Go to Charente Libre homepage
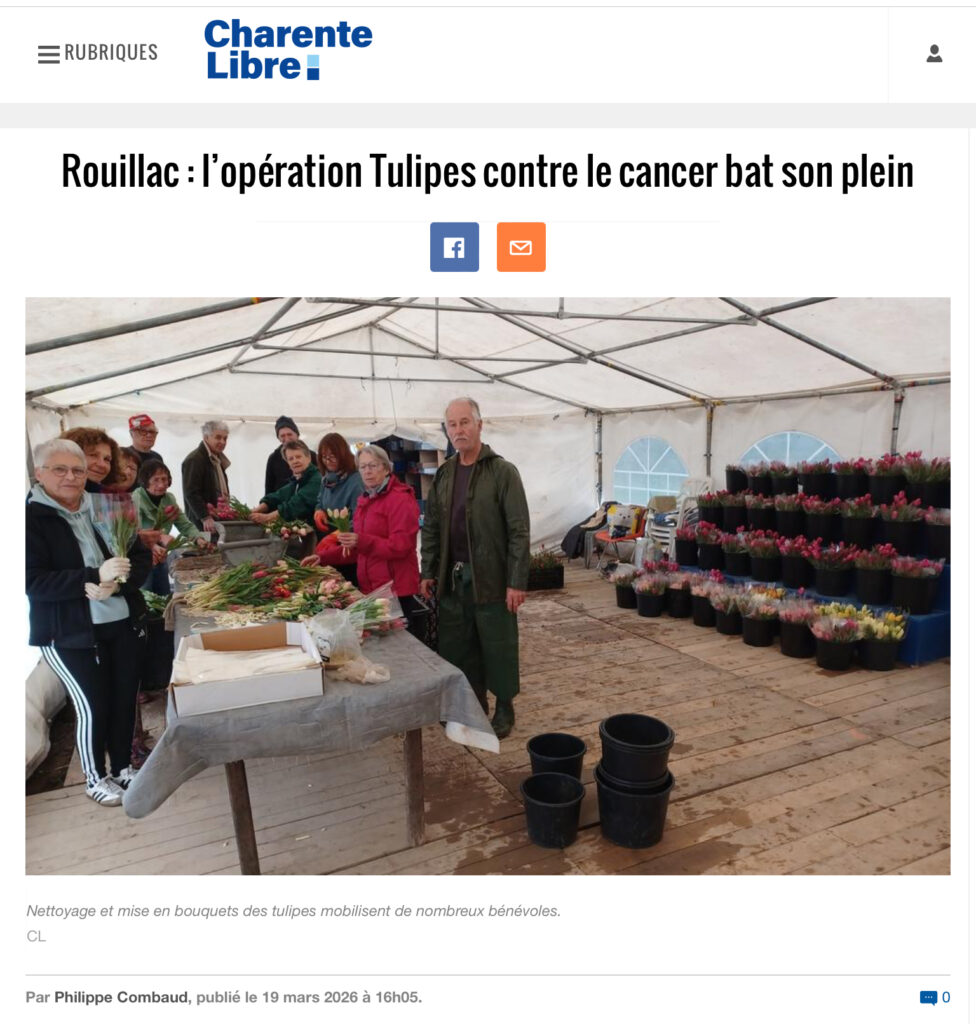 point(288,50)
